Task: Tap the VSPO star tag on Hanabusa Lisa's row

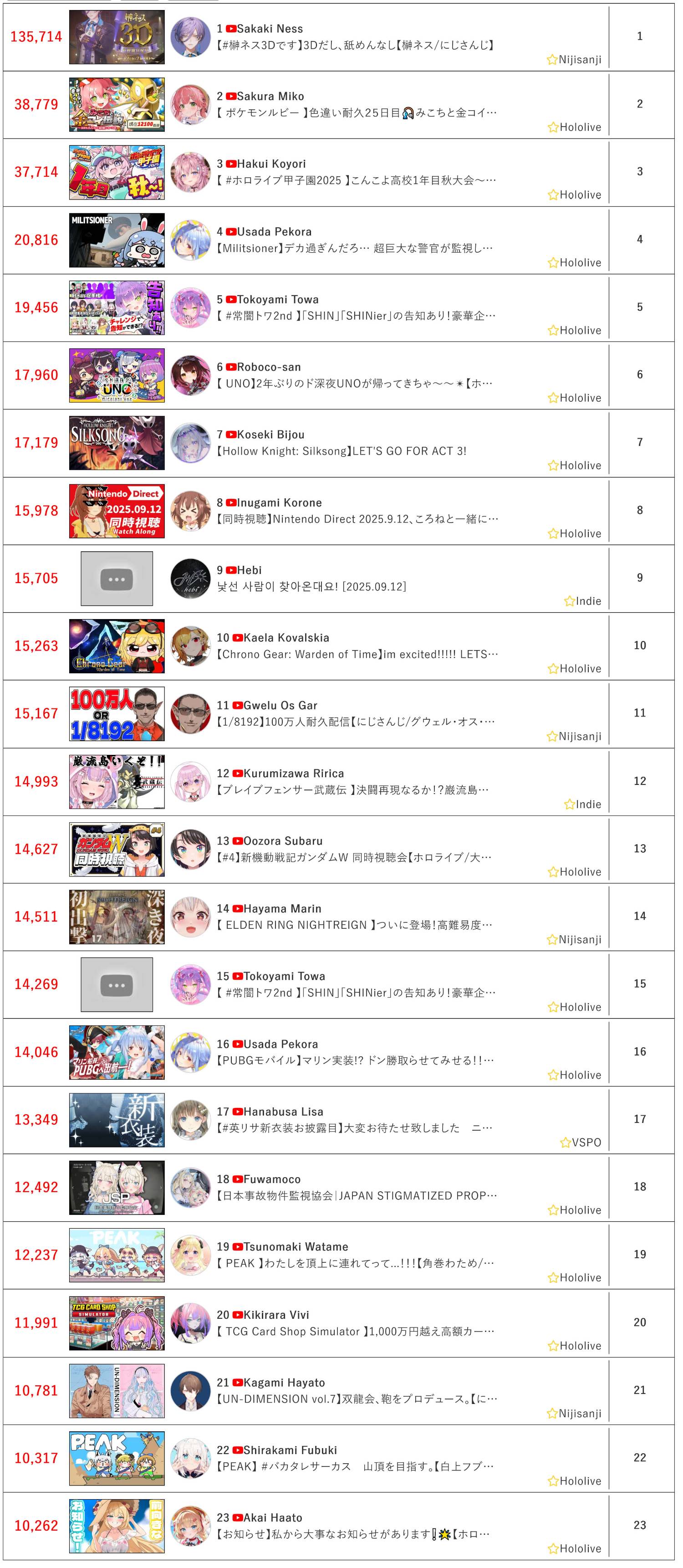Action: point(580,1143)
